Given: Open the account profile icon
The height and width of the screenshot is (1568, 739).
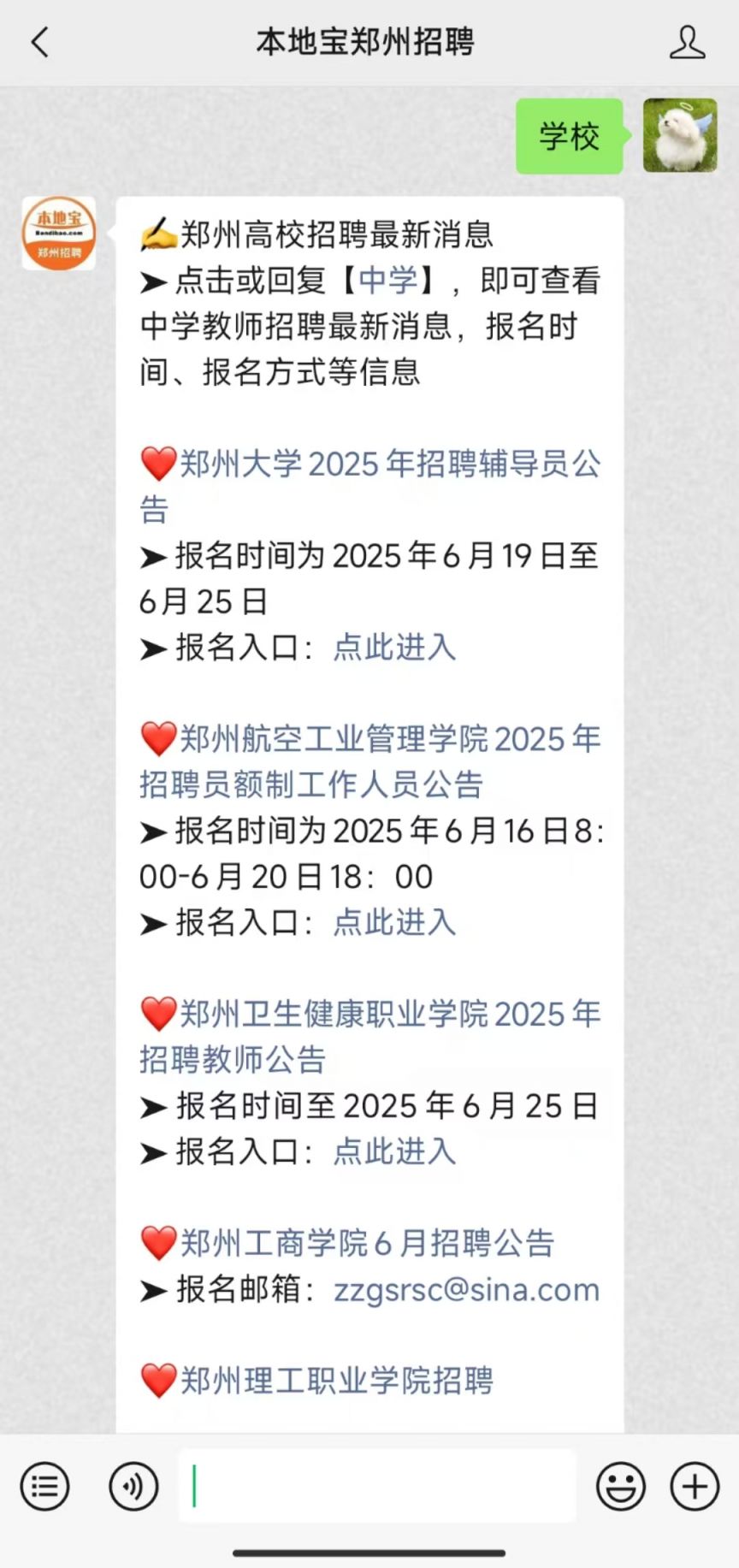Looking at the screenshot, I should click(x=688, y=42).
